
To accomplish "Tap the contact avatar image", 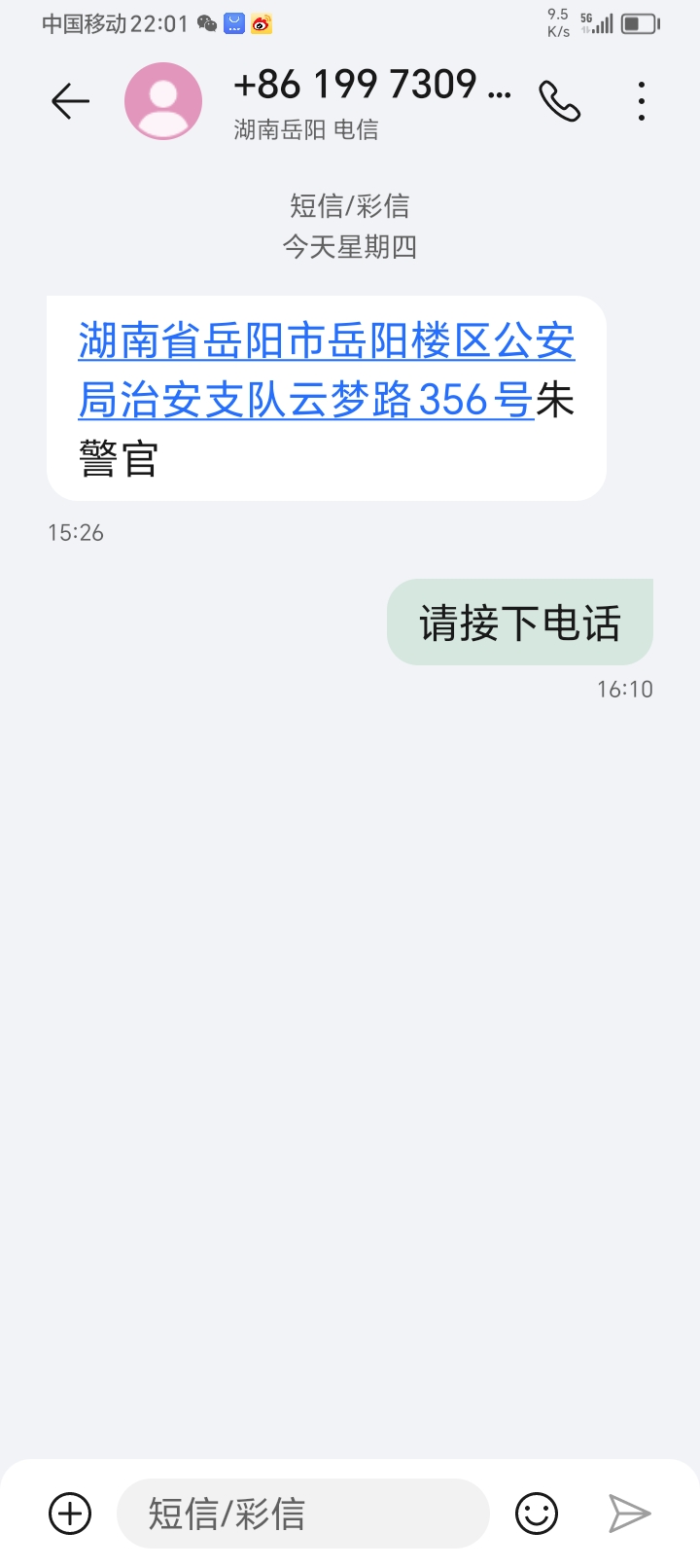I will click(x=162, y=100).
